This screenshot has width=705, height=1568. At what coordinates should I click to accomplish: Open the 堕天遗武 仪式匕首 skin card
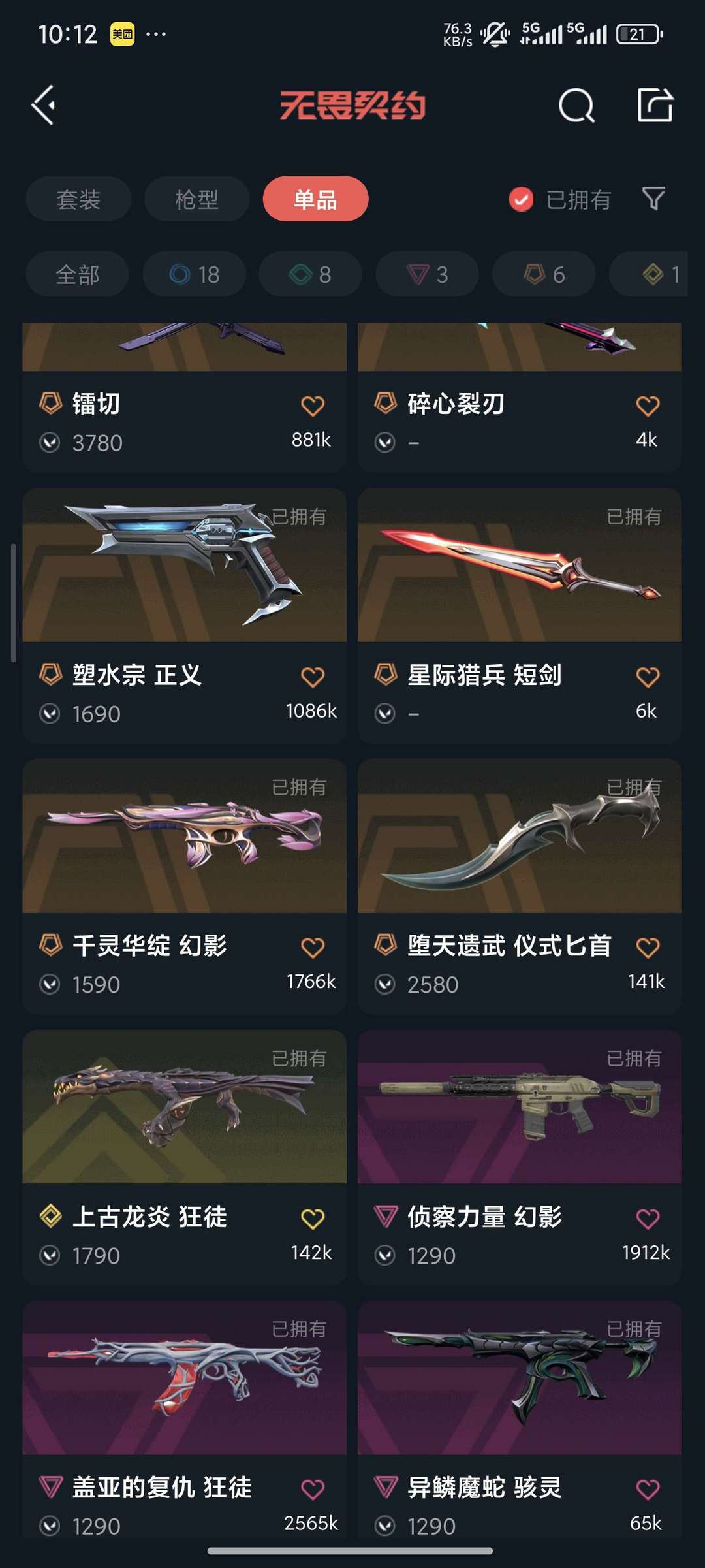520,886
